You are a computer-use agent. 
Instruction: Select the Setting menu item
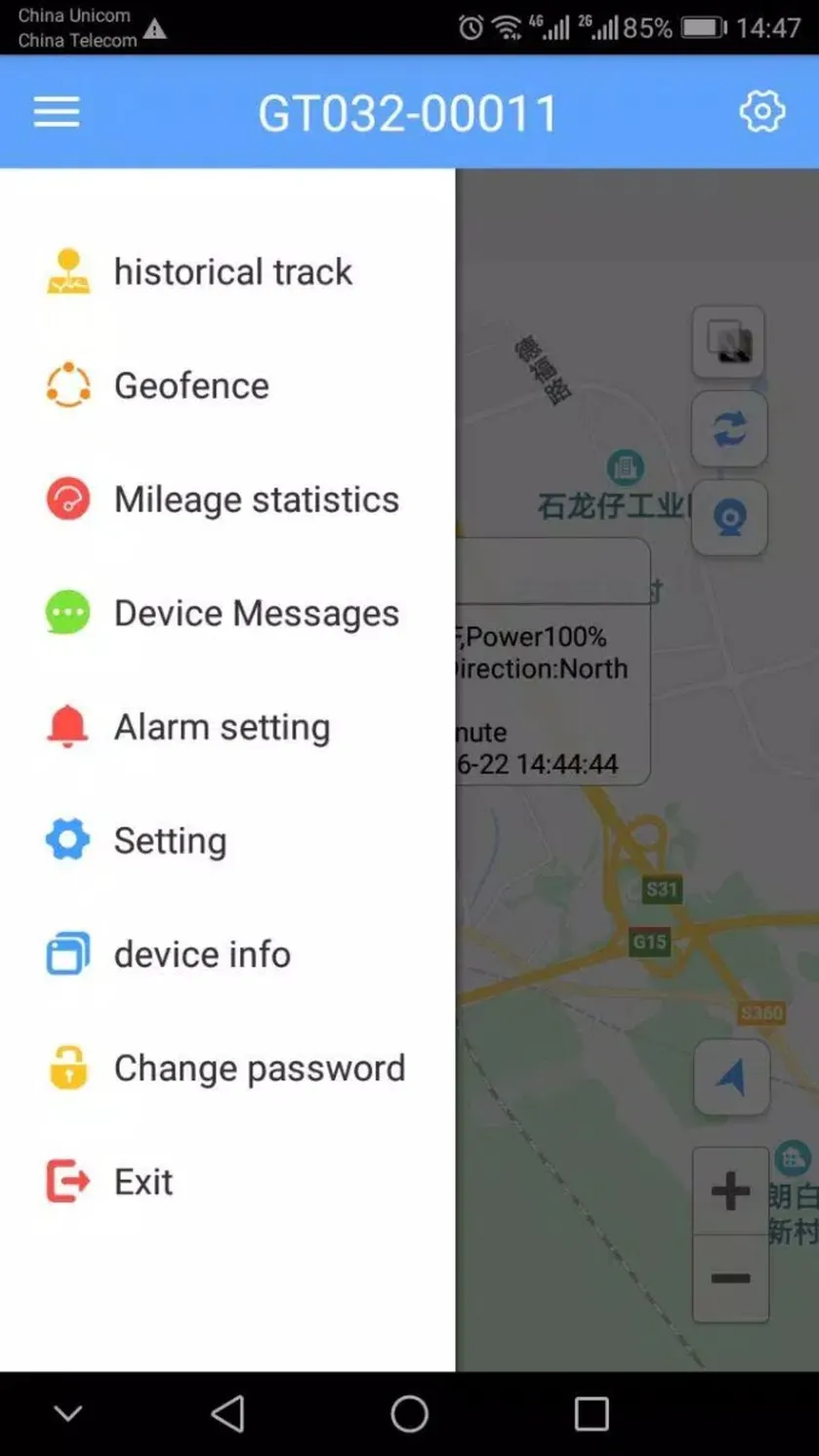227,840
